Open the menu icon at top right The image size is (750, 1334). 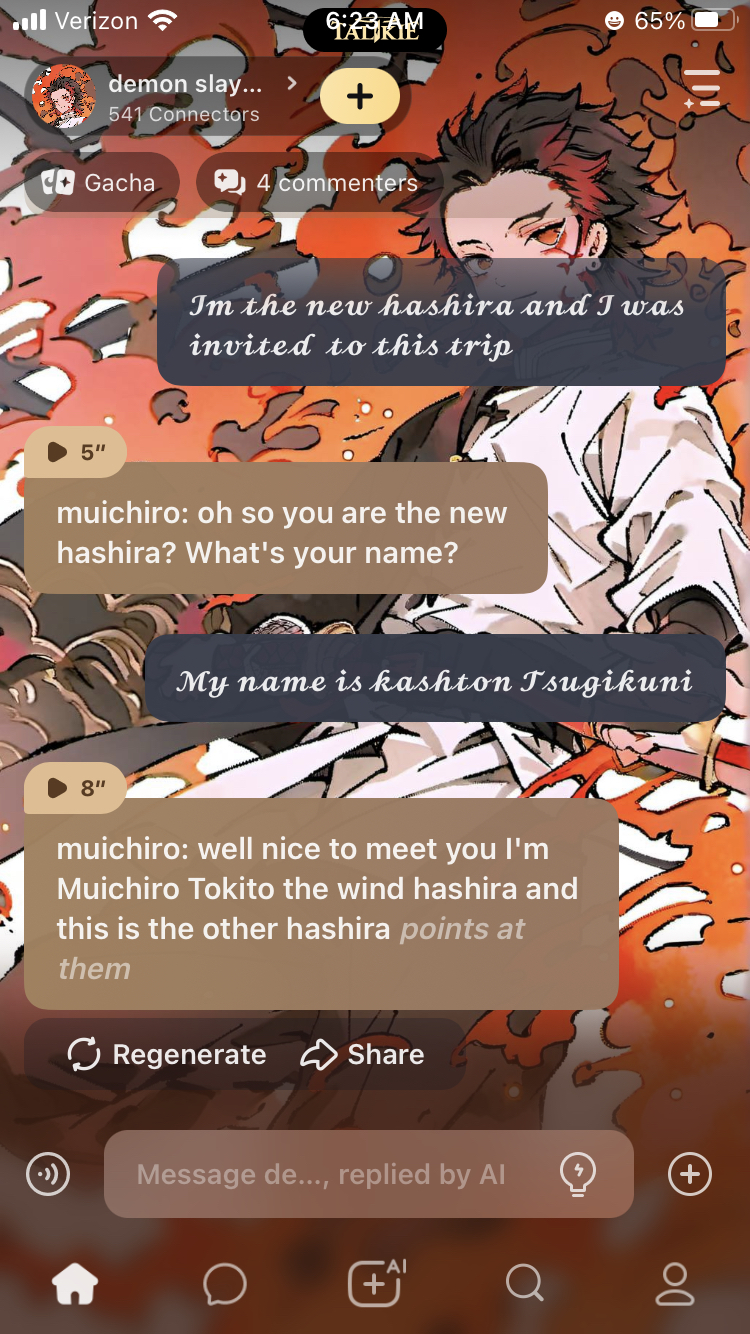click(702, 88)
